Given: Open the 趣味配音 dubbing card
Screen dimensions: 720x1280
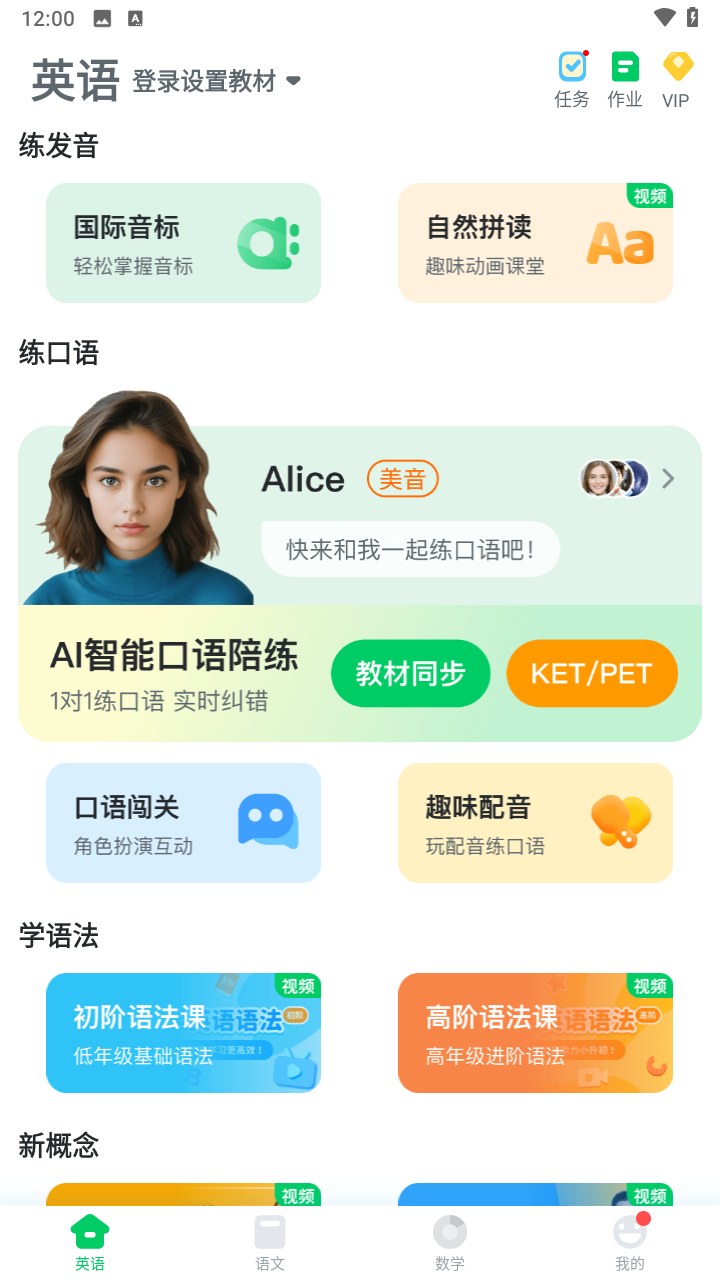Looking at the screenshot, I should [535, 823].
